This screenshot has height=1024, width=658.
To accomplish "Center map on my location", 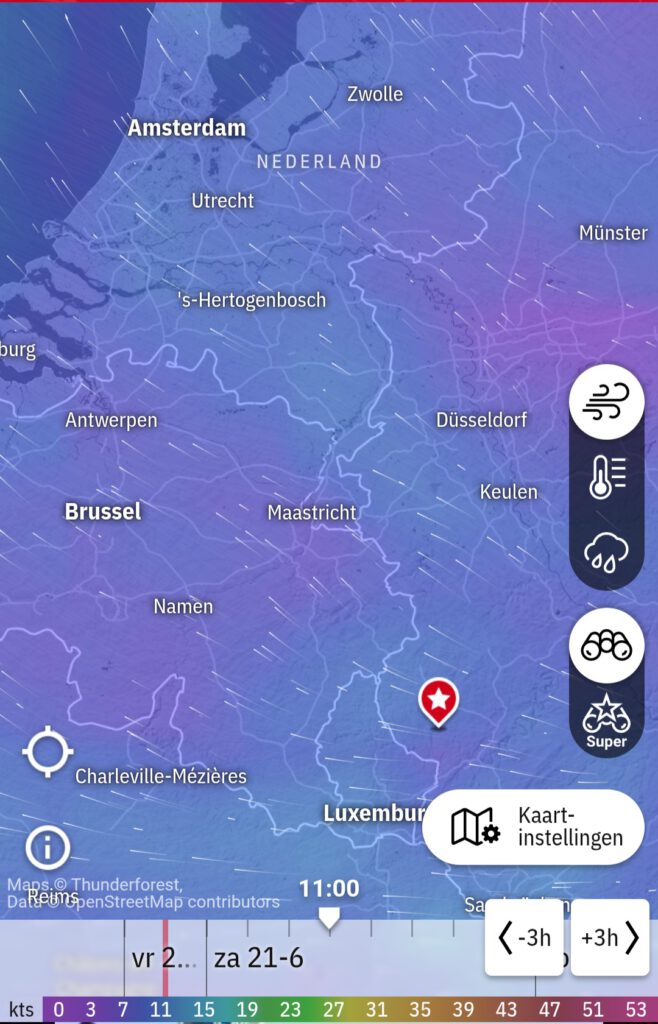I will (48, 753).
